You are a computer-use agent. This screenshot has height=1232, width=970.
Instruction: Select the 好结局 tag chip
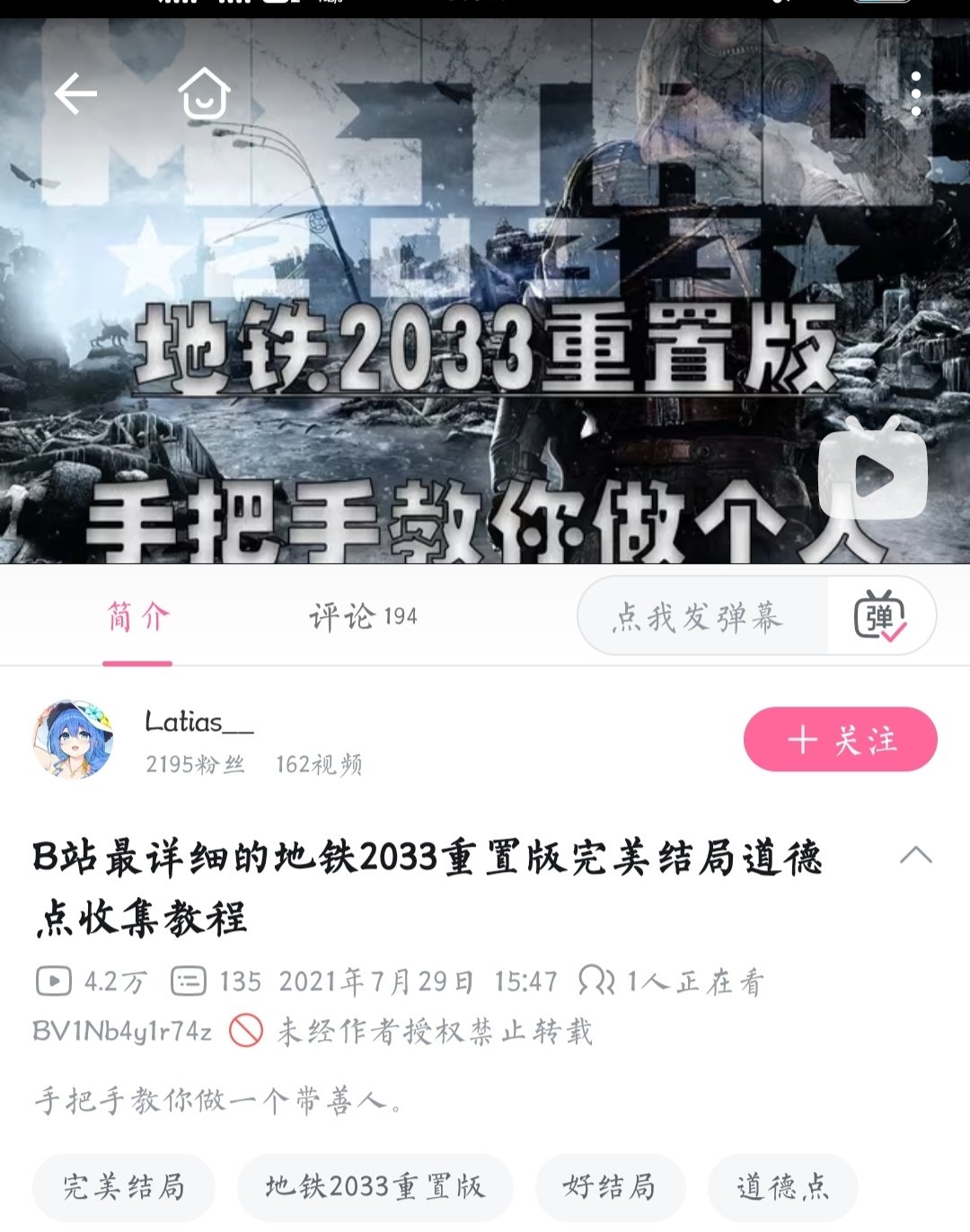(610, 1187)
